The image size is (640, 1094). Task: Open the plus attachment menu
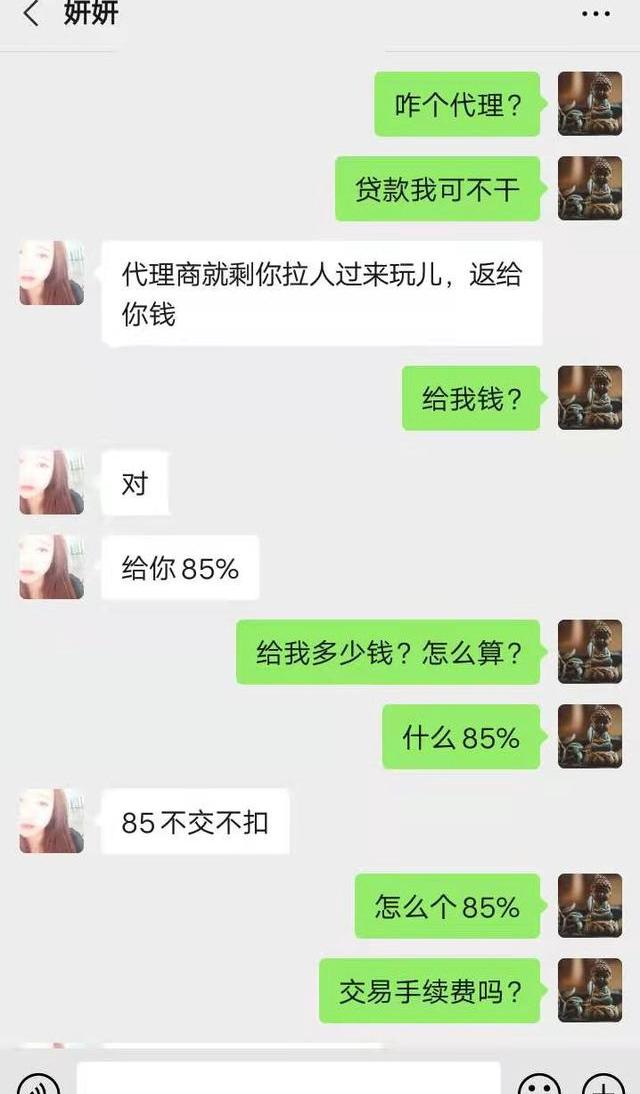[x=603, y=1085]
